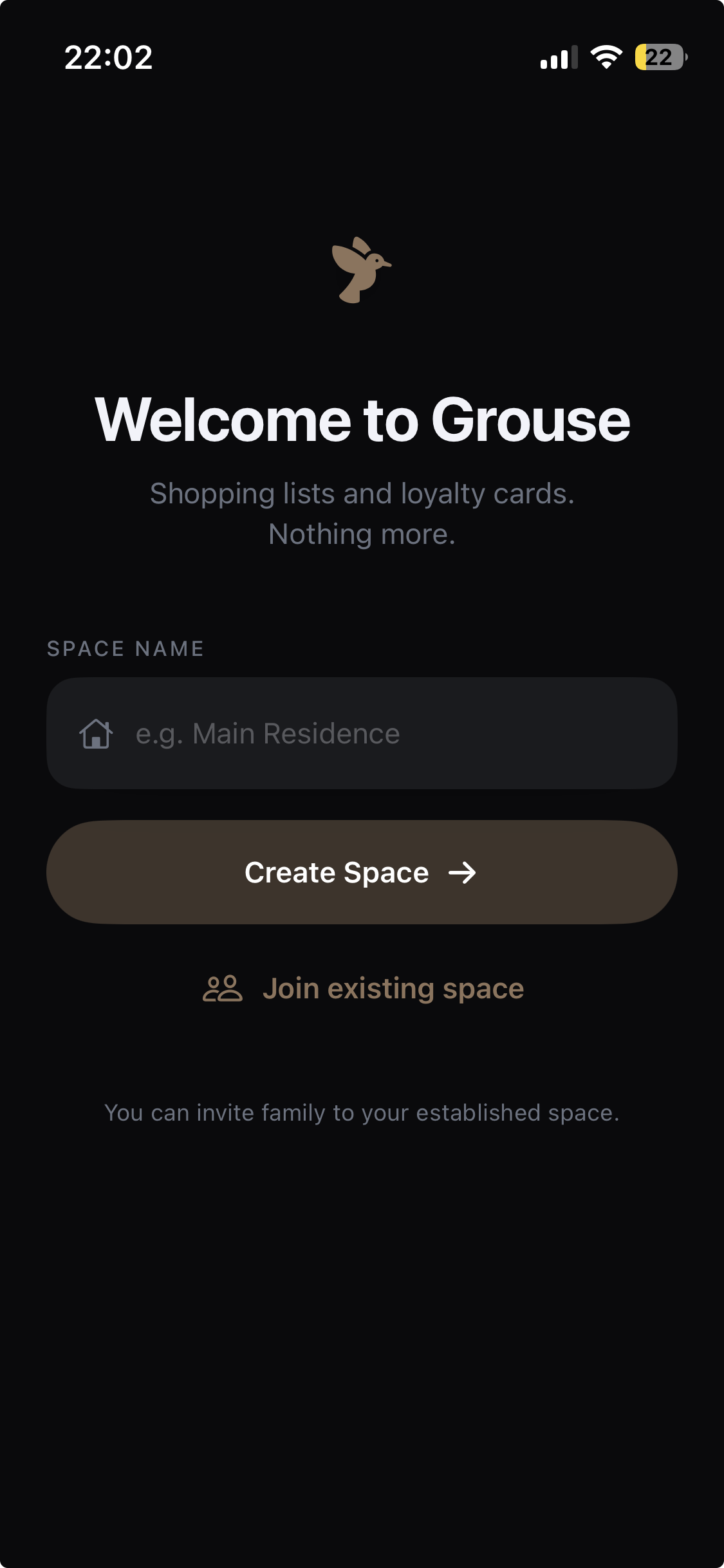
Task: Tap the cellular signal bars
Action: 557,58
